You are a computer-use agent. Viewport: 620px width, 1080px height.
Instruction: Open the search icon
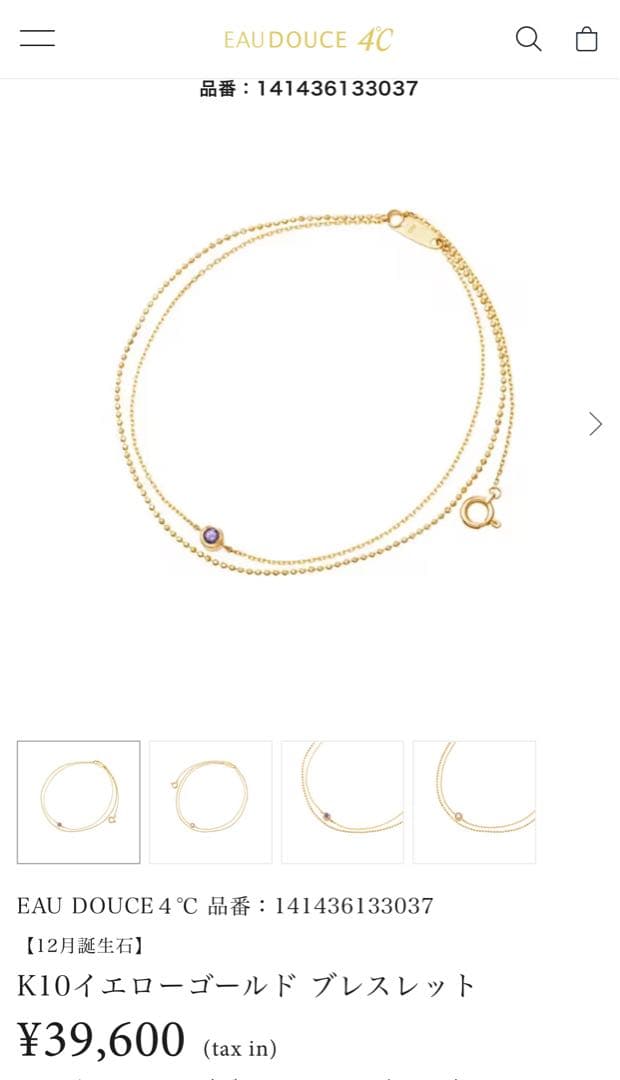528,39
